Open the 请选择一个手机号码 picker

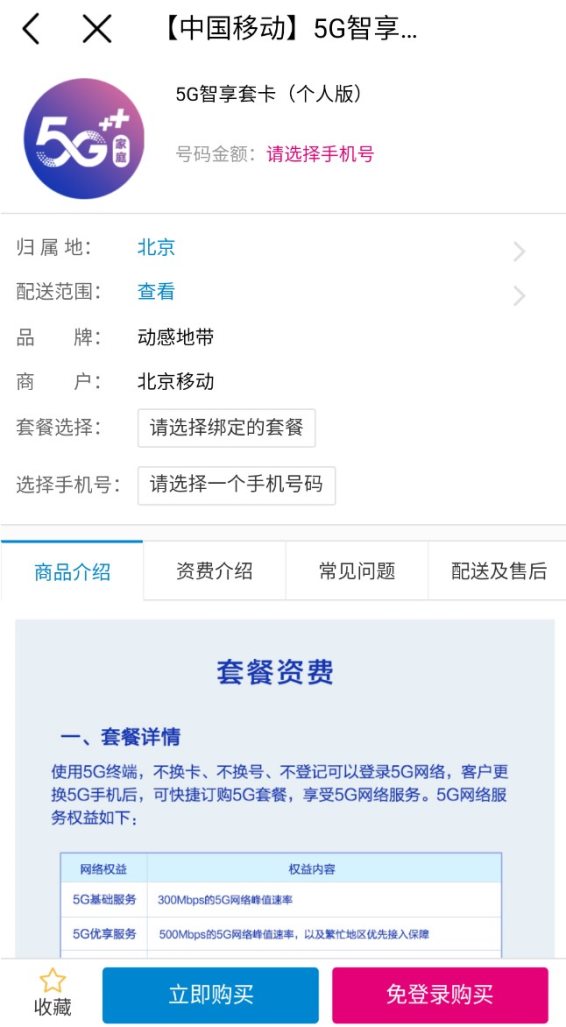(x=236, y=485)
